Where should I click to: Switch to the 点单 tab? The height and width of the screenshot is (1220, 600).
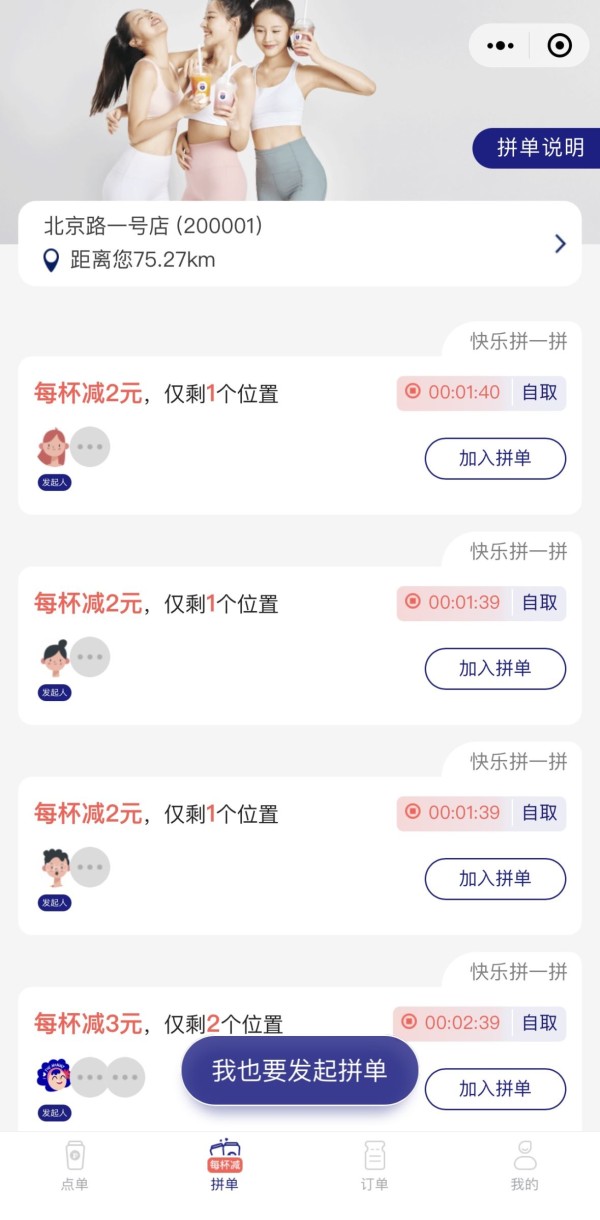pyautogui.click(x=75, y=1166)
